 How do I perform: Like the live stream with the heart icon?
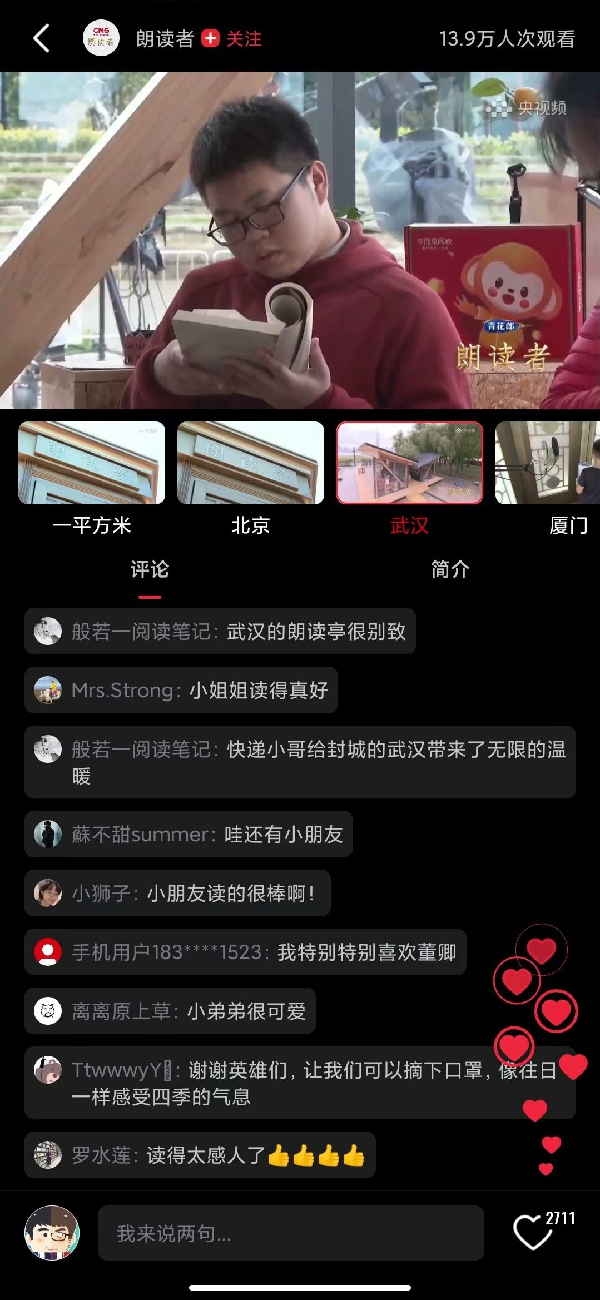[533, 1232]
